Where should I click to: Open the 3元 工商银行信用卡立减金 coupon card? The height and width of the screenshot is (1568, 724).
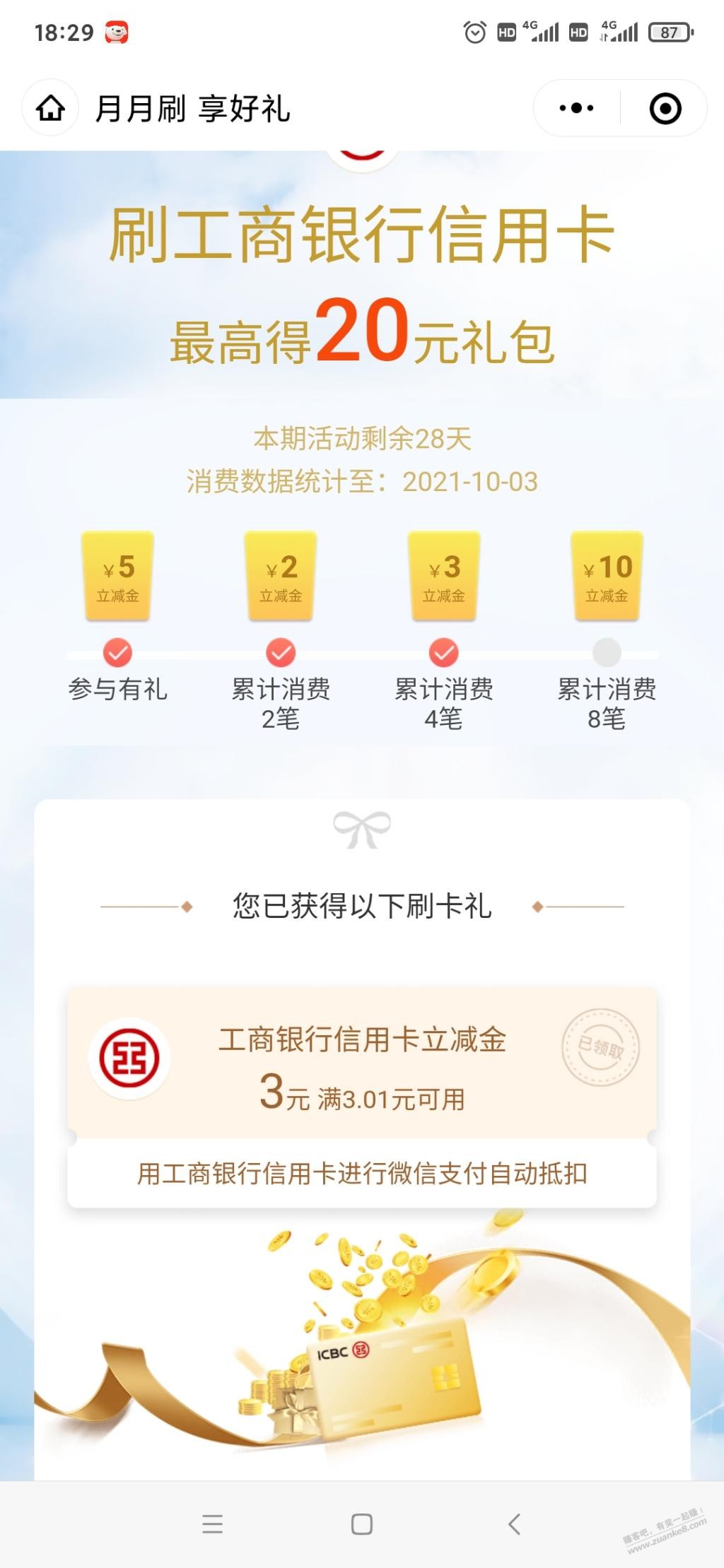coord(361,1063)
